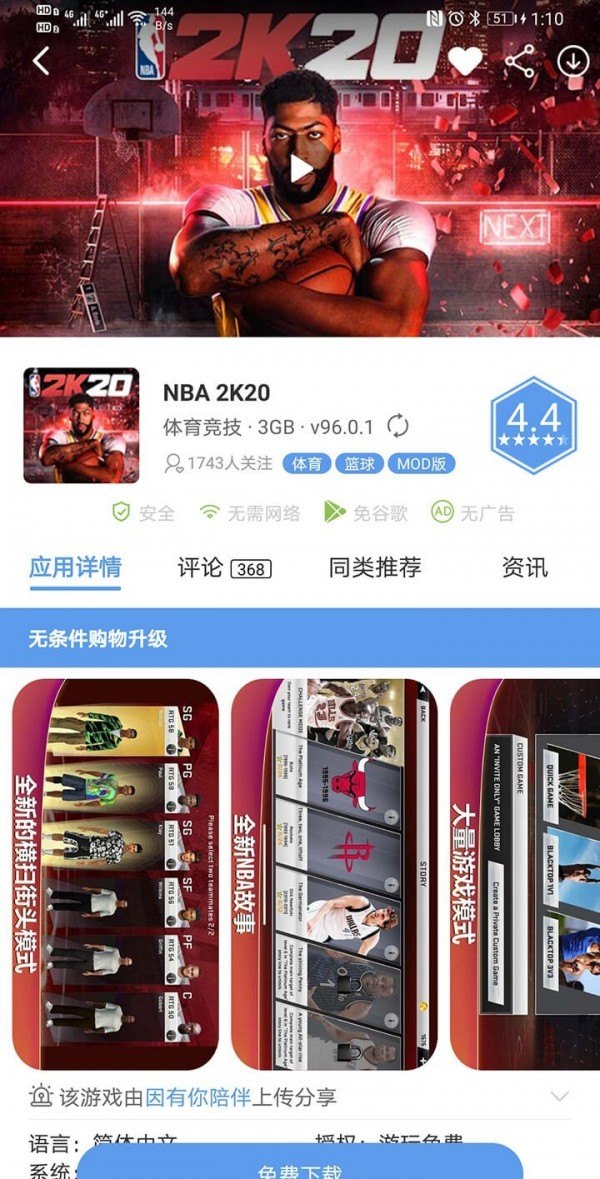Open the 4.4 rating badge
The image size is (600, 1179).
click(533, 425)
